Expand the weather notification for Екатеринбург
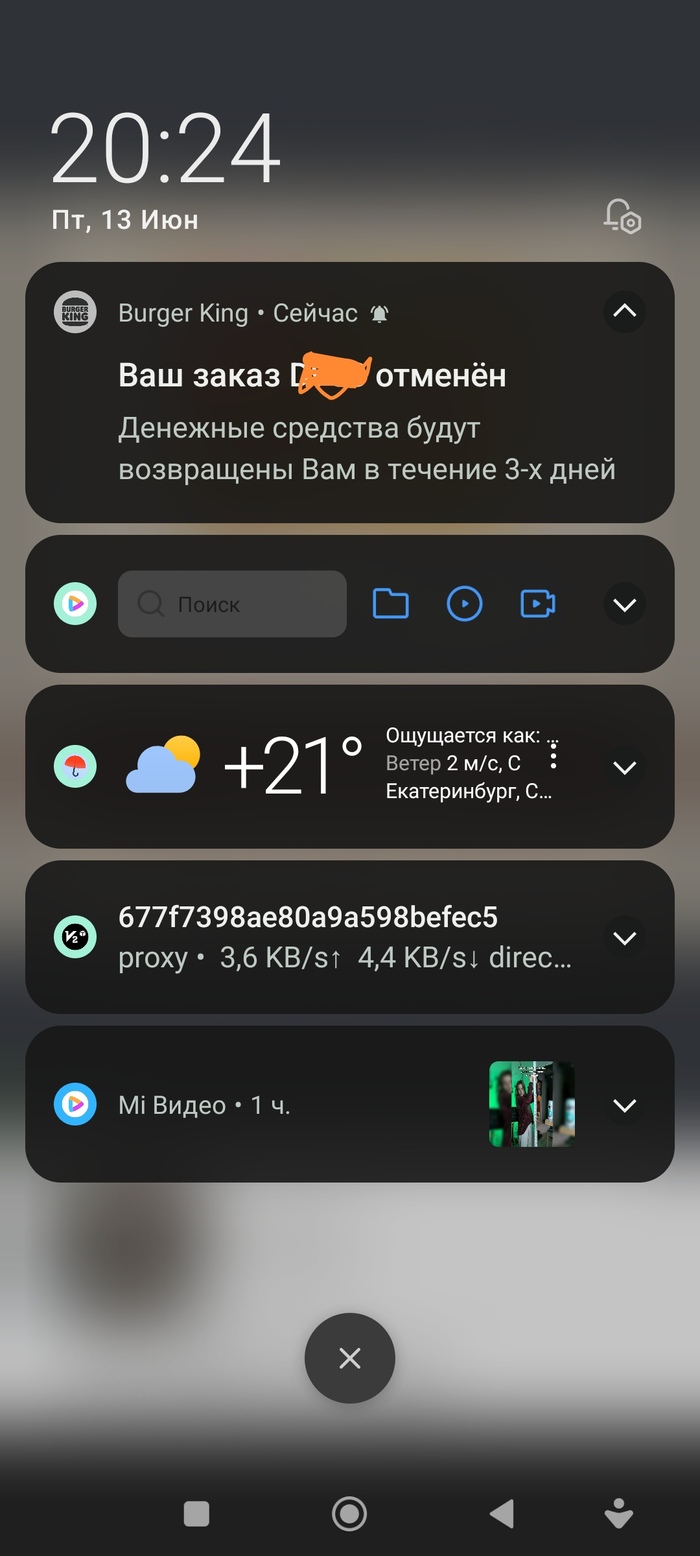Viewport: 700px width, 1556px height. click(x=624, y=767)
